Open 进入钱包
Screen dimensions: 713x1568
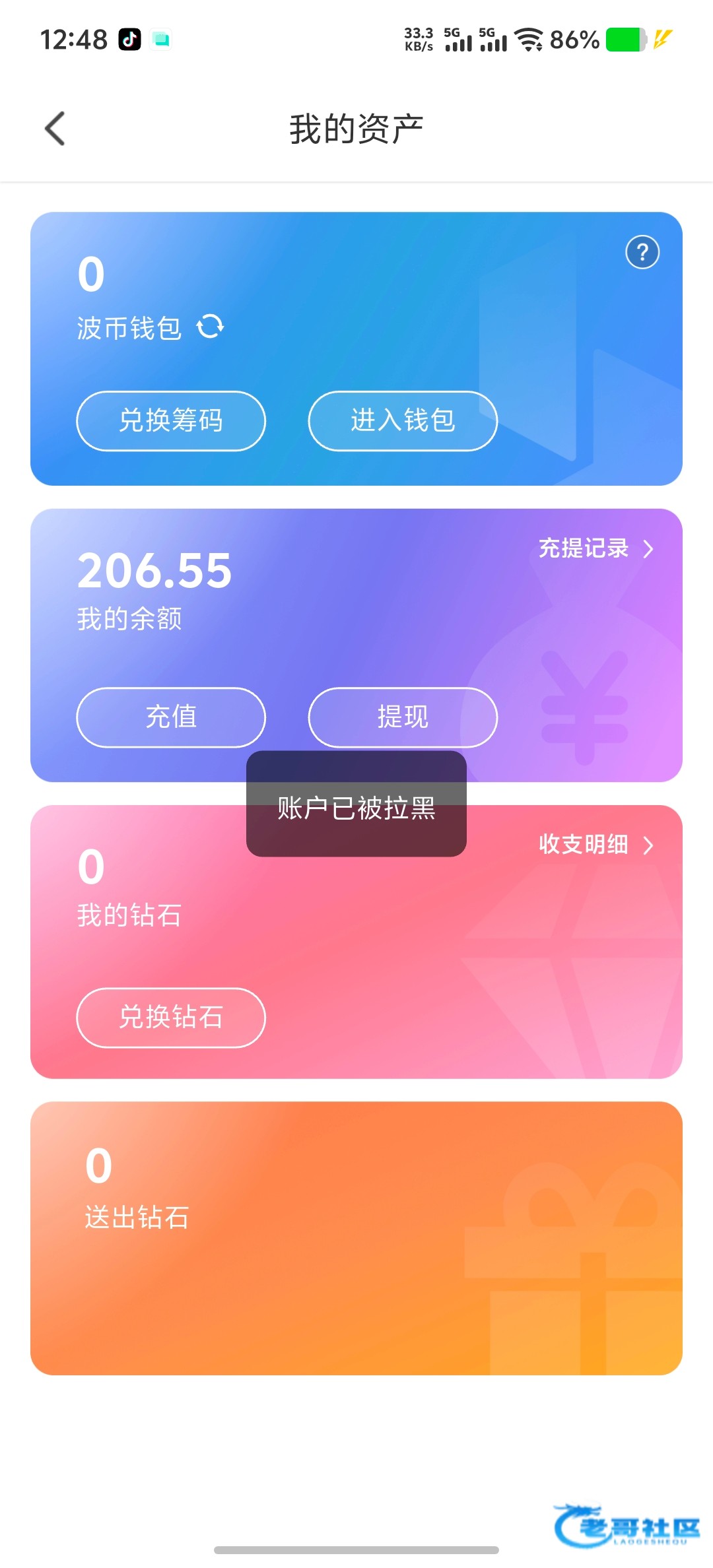coord(403,421)
